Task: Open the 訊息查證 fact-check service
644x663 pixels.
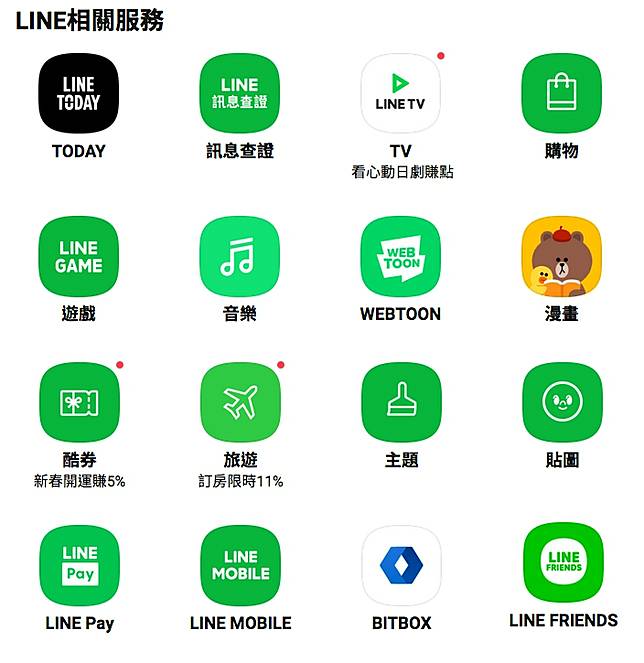Action: 240,93
